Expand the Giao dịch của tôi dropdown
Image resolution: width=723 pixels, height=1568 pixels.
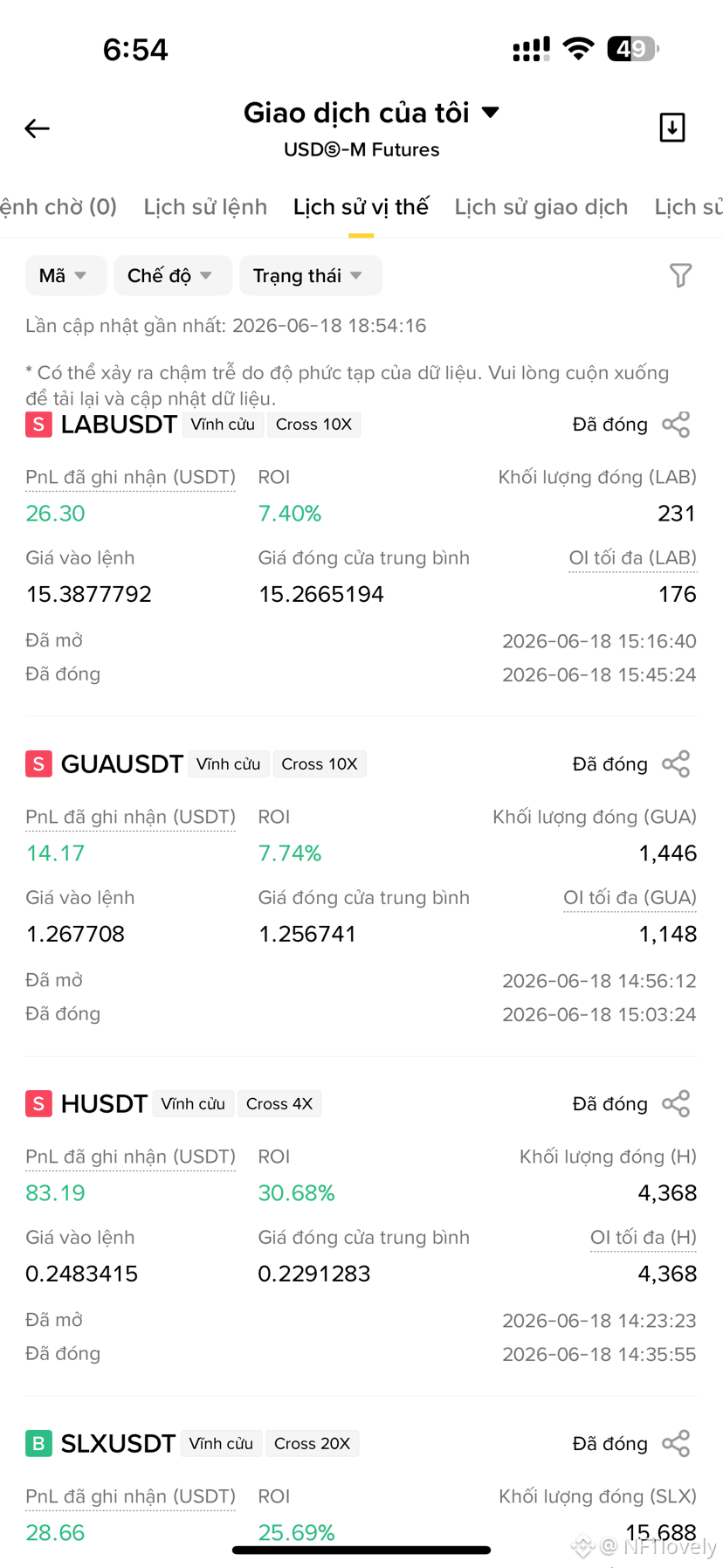[x=371, y=113]
